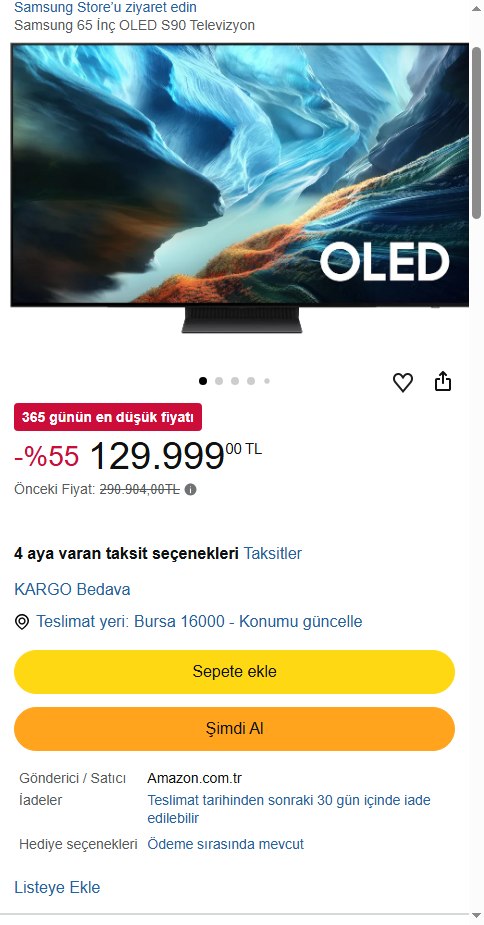View the 30-day return policy link

pyautogui.click(x=289, y=809)
